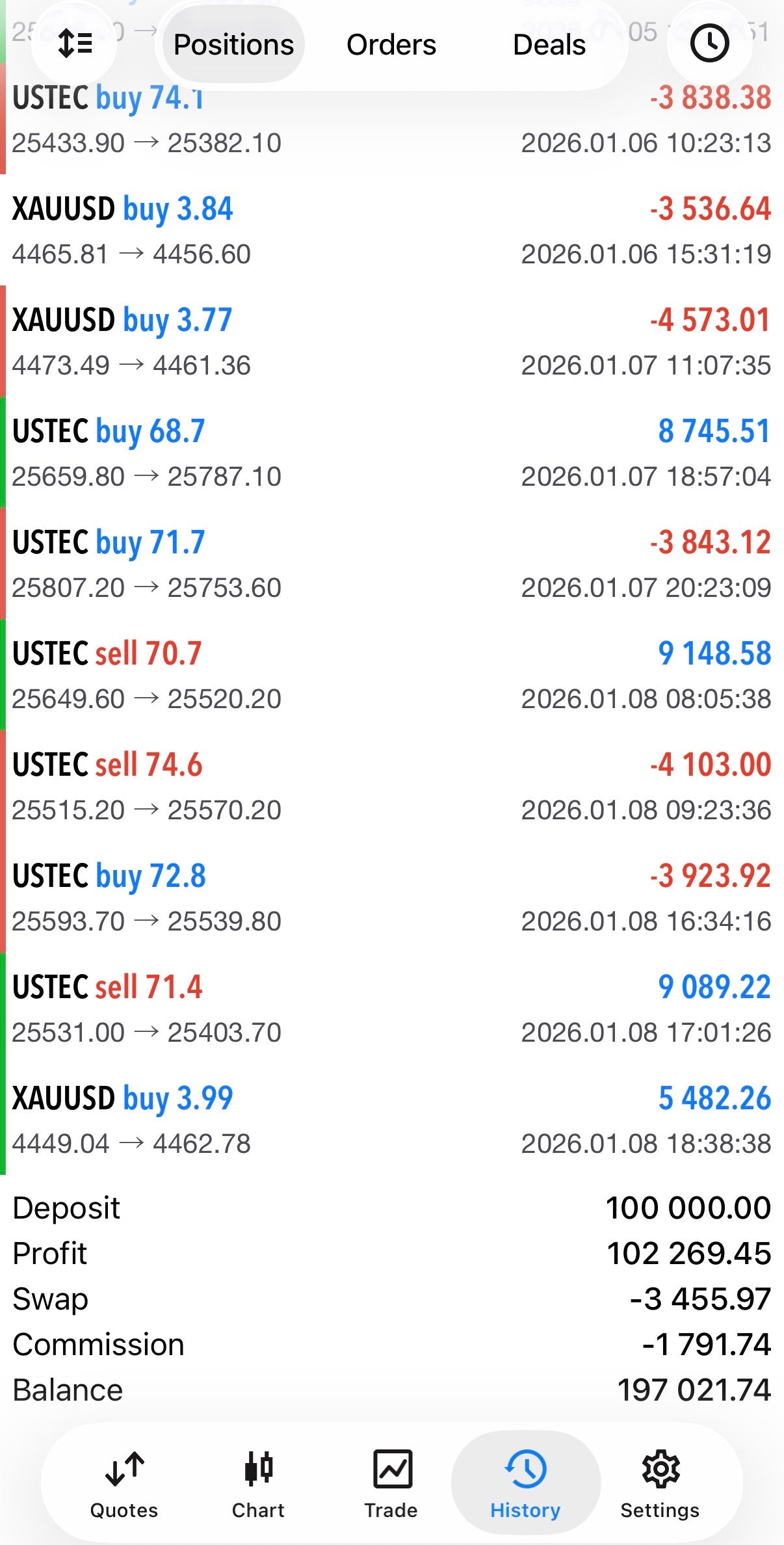This screenshot has width=784, height=1545.
Task: Expand the USTEC sell 71.4 position
Action: 392,1009
